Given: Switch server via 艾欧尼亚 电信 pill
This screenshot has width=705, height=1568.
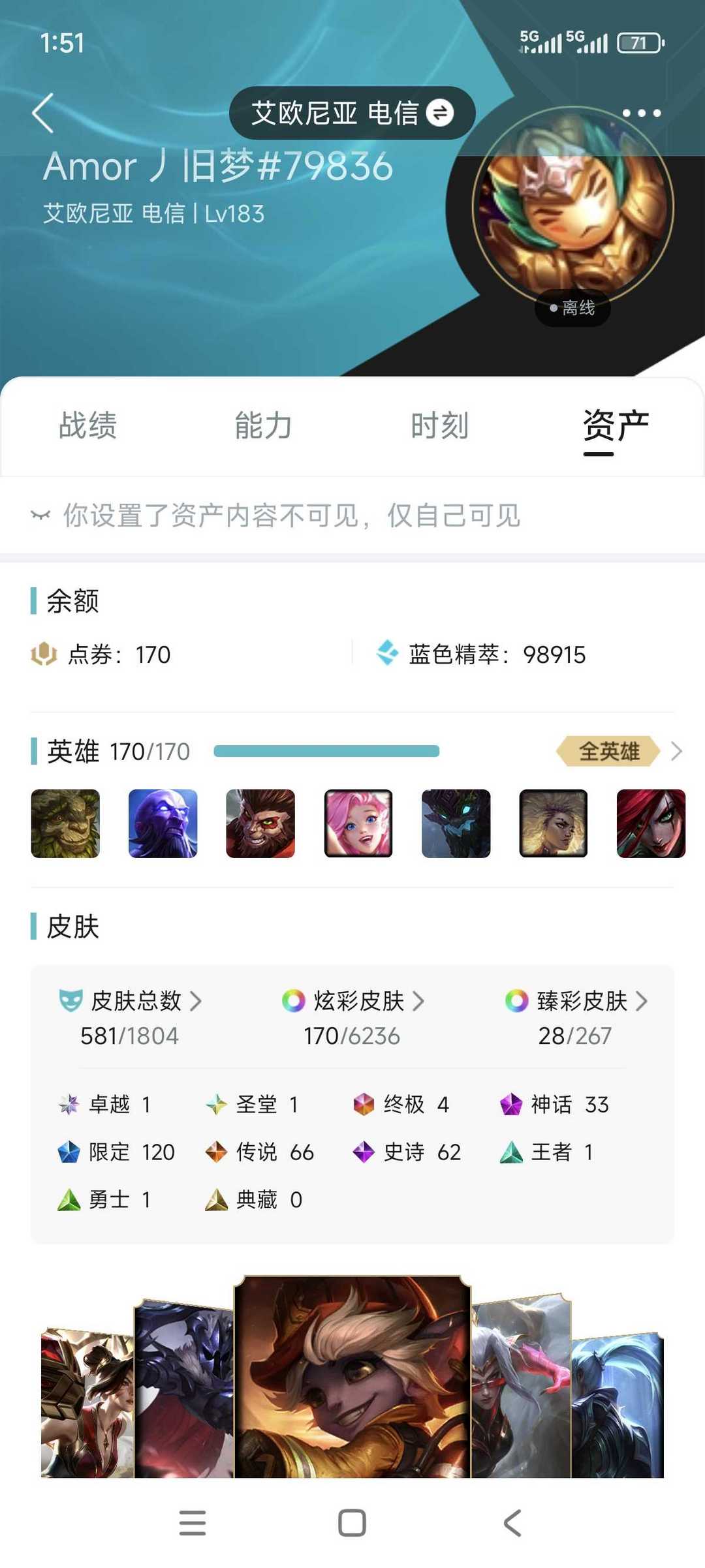Looking at the screenshot, I should click(352, 113).
